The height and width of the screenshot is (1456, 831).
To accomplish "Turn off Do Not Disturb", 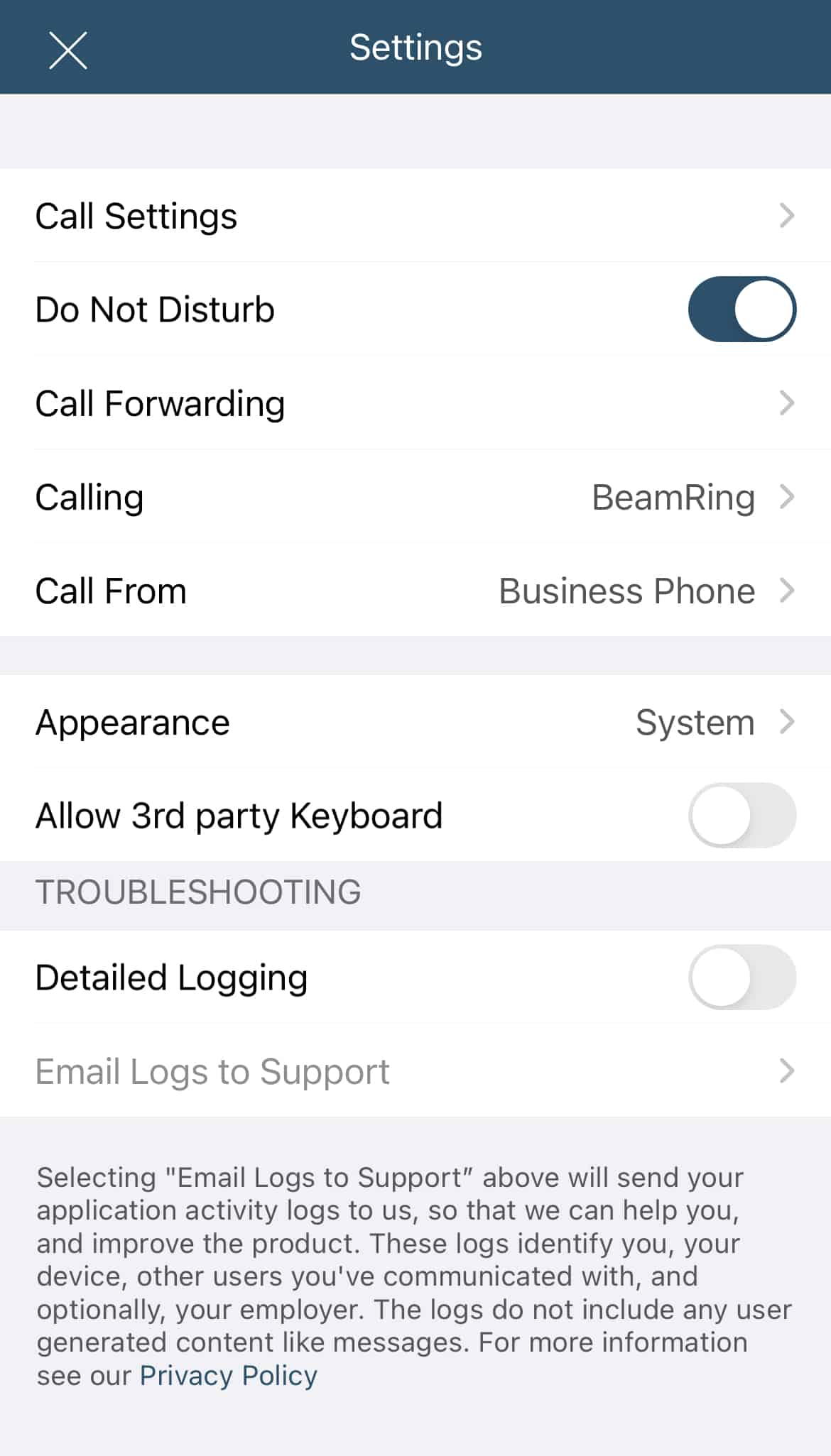I will (x=742, y=309).
